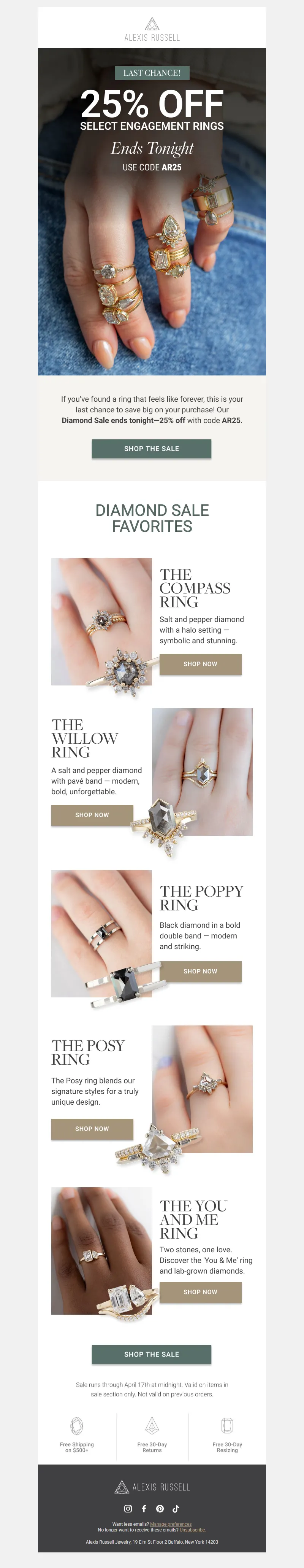
Task: Open the Facebook icon in footer
Action: point(144,1509)
